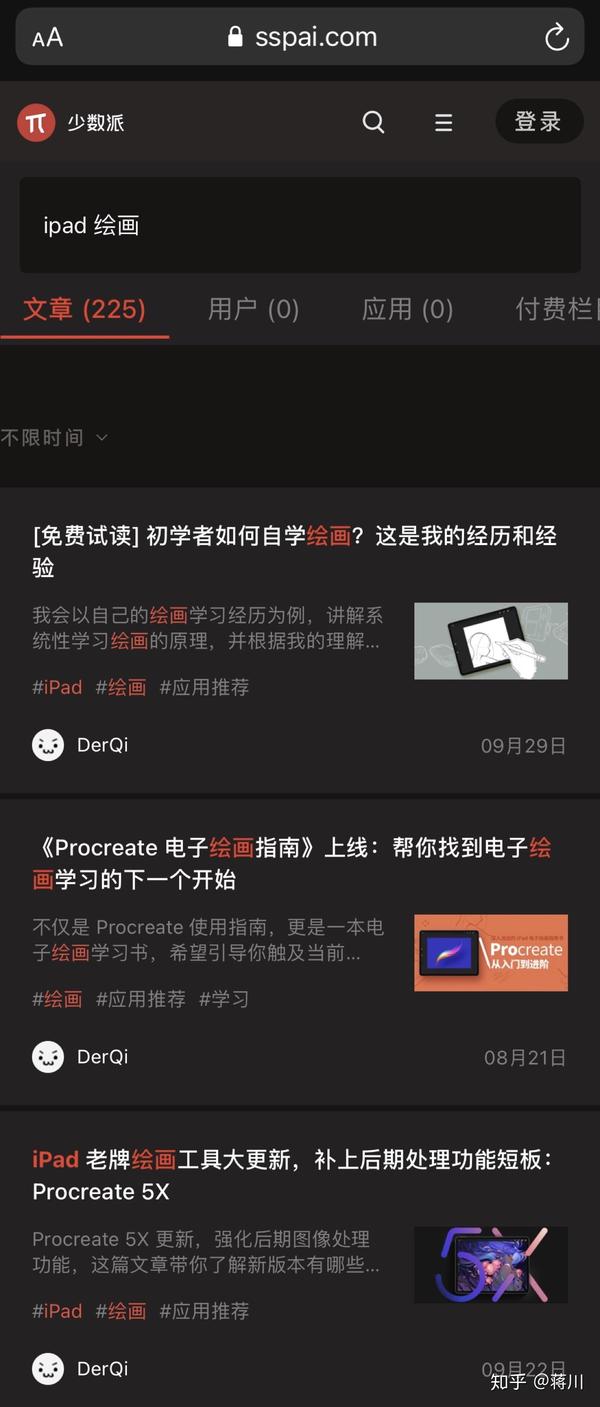
Task: Select the 文章 (225) tab
Action: (85, 309)
